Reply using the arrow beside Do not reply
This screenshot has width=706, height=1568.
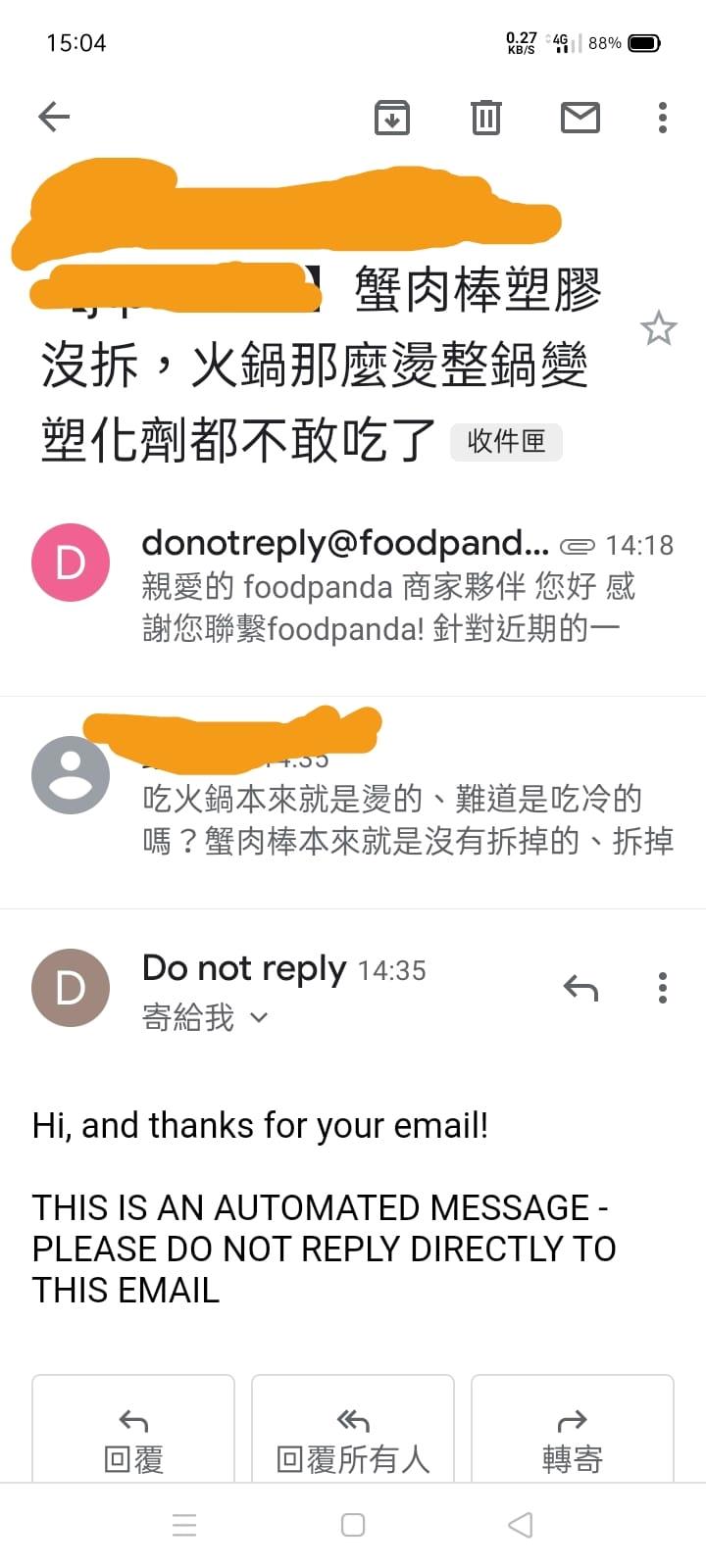coord(580,988)
